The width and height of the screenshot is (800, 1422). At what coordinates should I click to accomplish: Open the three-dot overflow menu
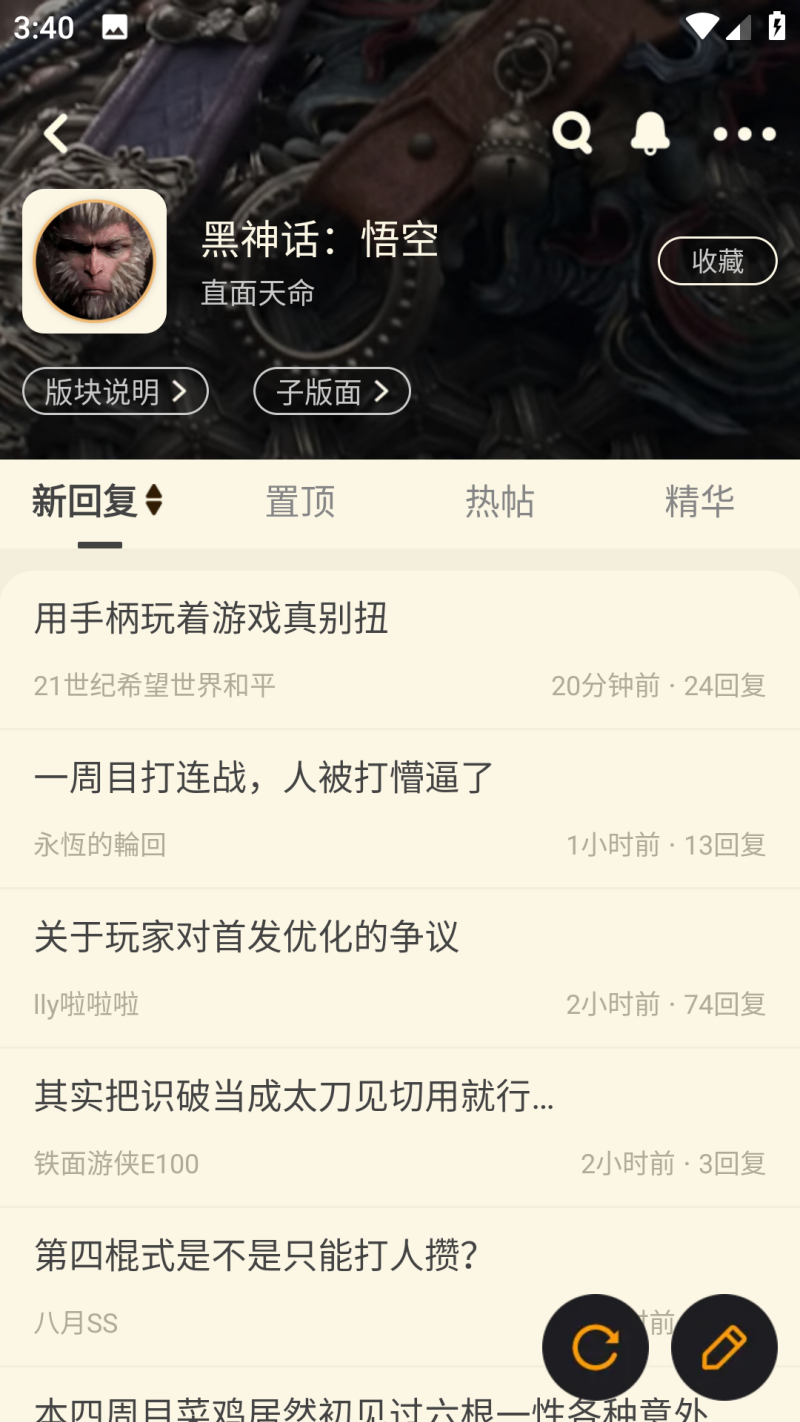tap(744, 134)
